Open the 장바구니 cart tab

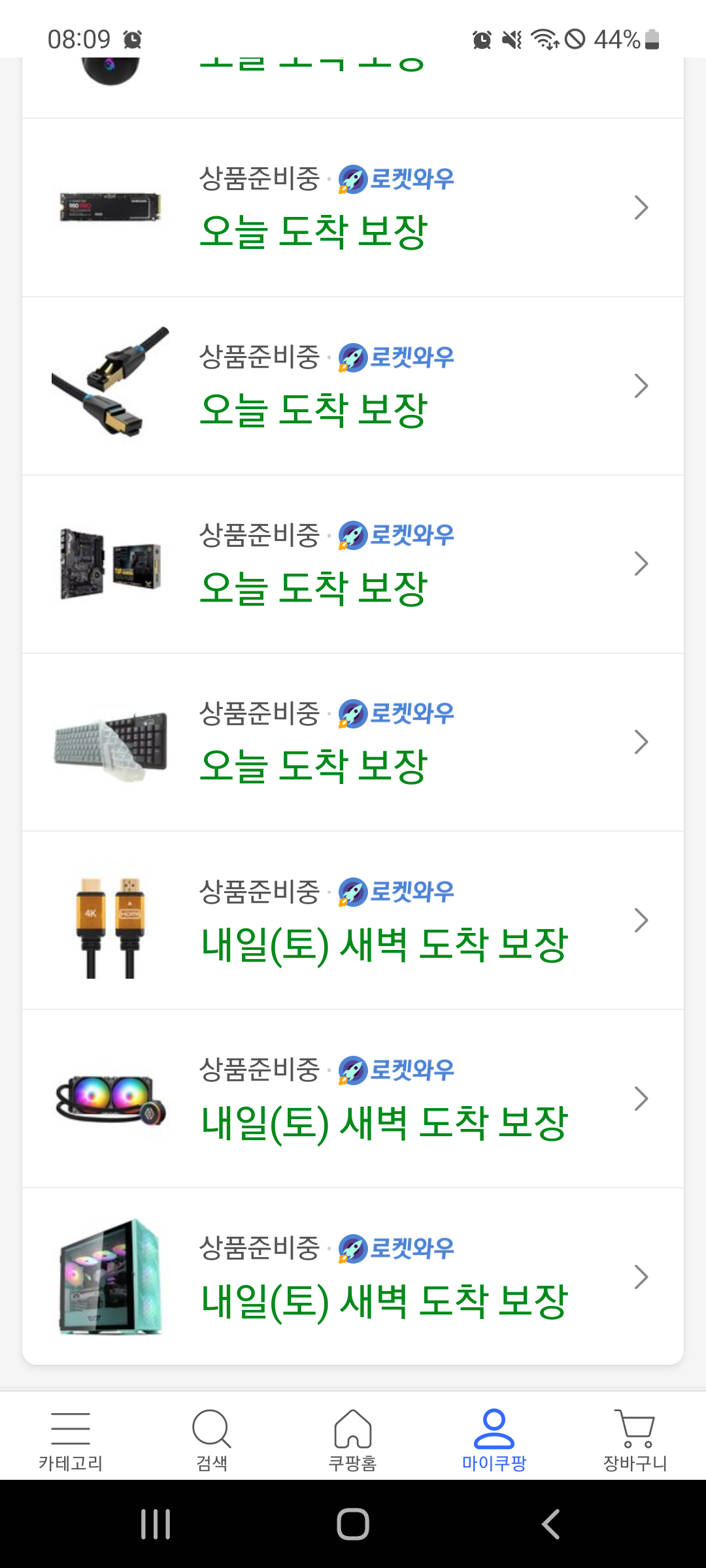tap(635, 1439)
